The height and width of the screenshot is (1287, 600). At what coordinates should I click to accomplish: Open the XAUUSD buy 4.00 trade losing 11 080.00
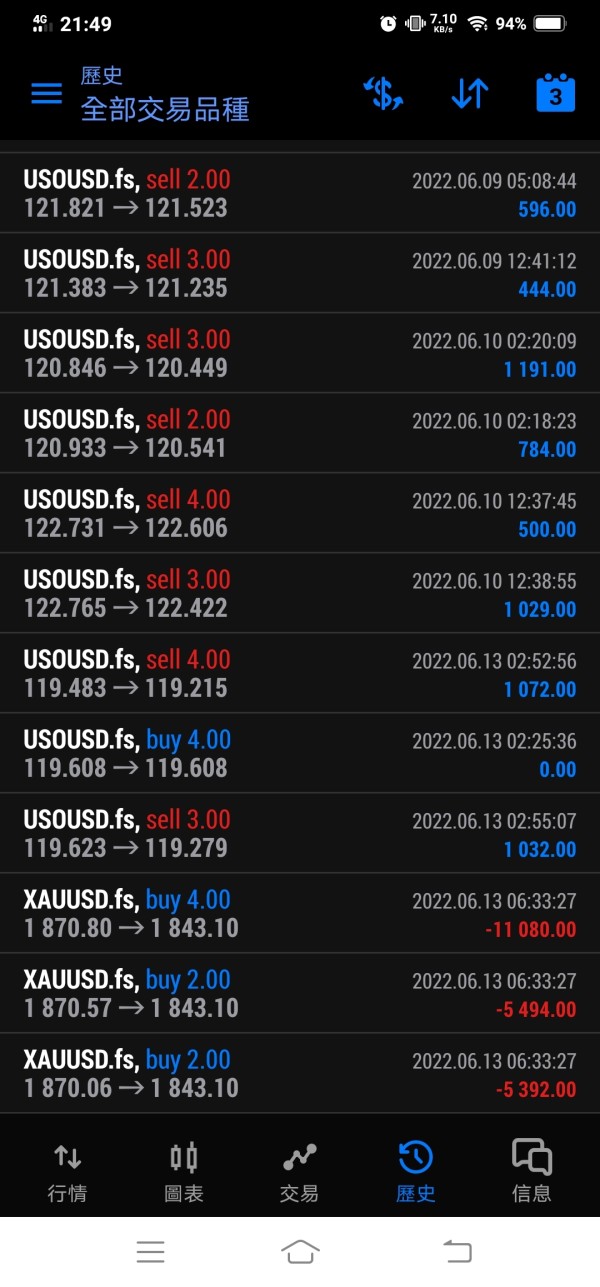point(300,914)
